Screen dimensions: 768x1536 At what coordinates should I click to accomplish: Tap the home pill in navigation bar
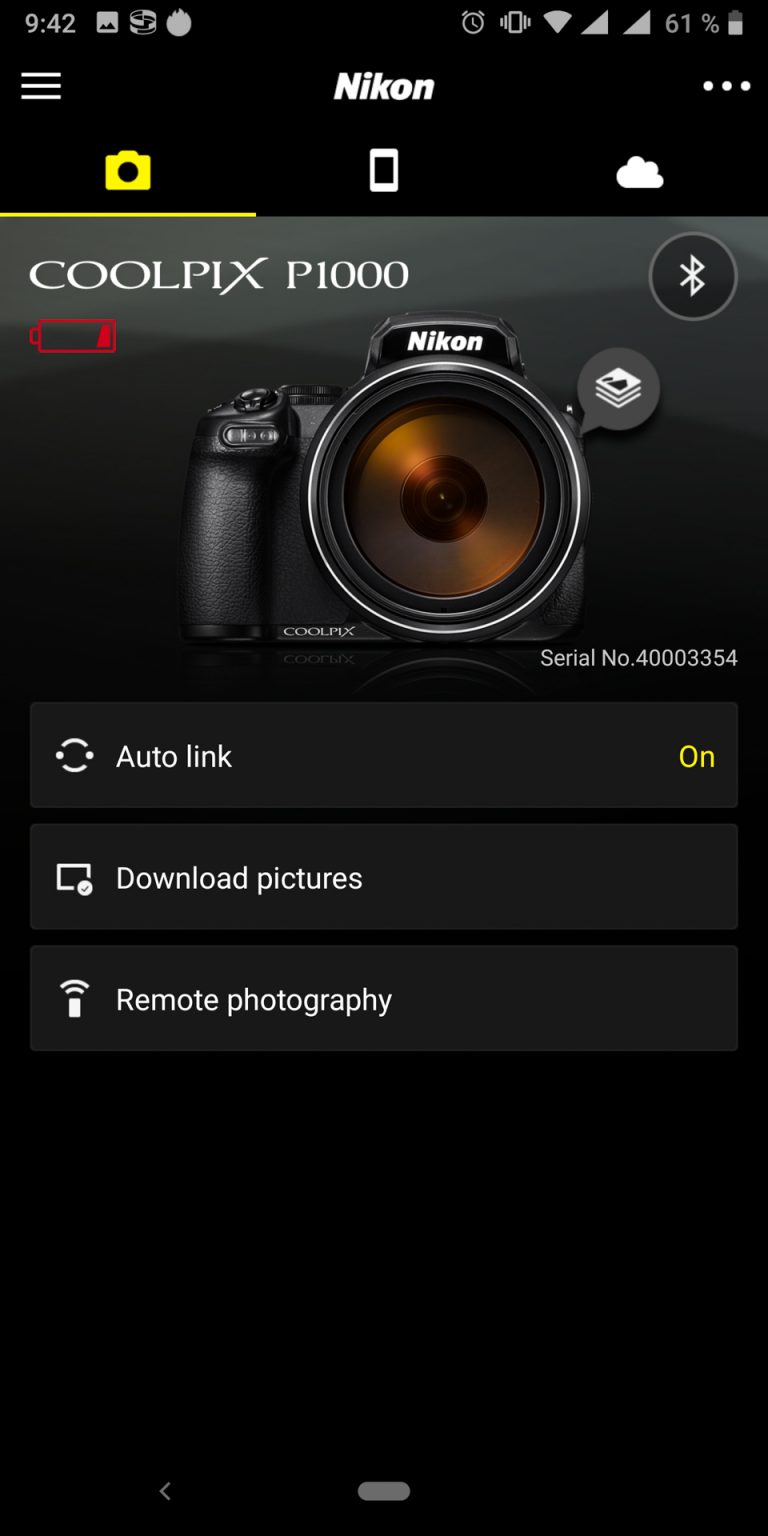pyautogui.click(x=384, y=1491)
